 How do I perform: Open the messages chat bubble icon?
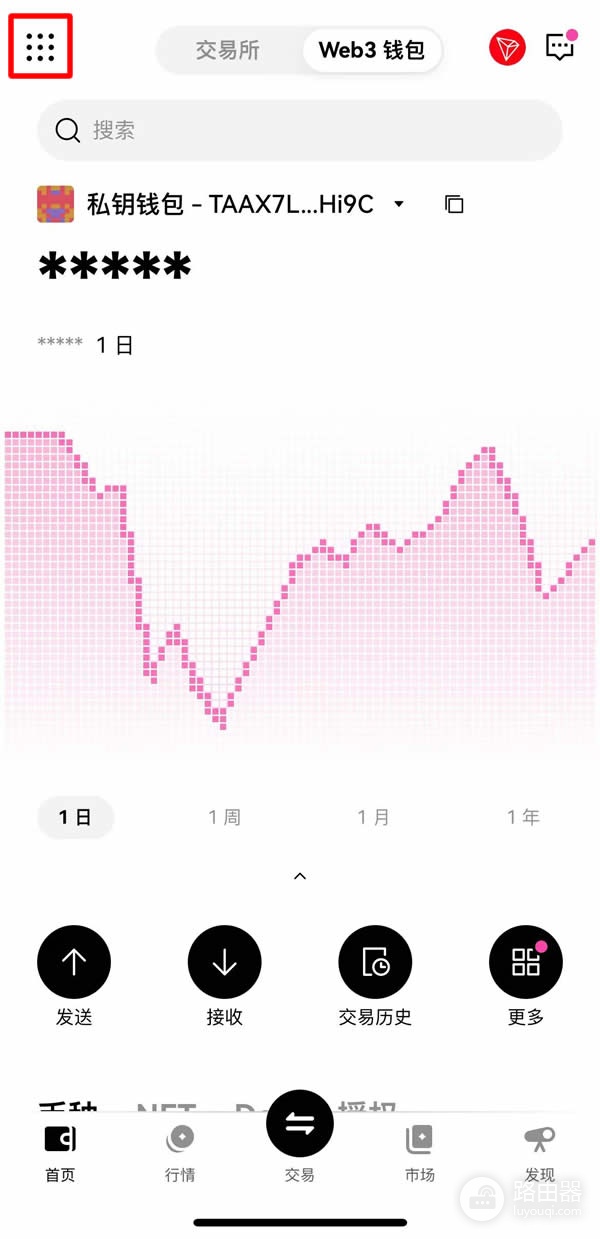(x=561, y=46)
